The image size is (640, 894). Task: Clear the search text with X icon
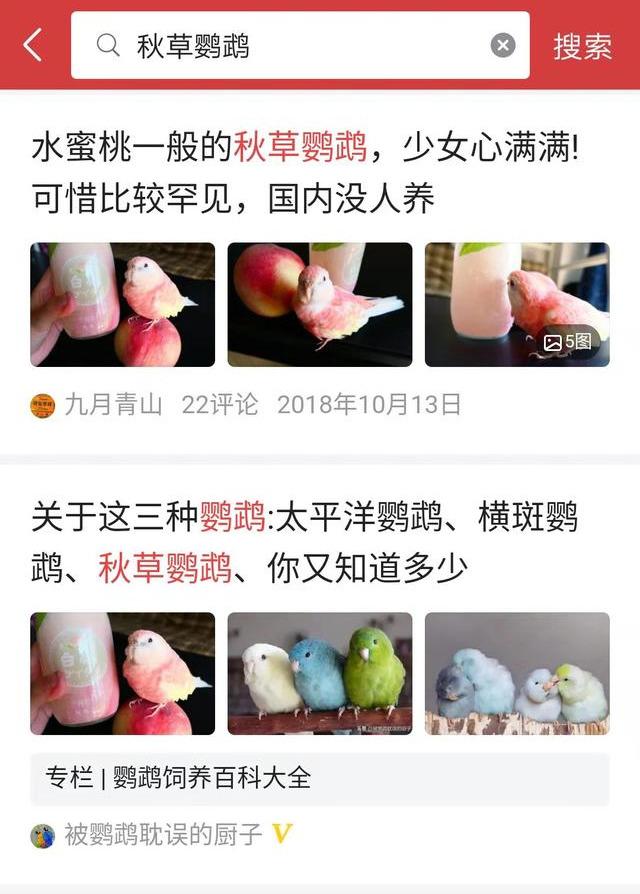(x=503, y=45)
